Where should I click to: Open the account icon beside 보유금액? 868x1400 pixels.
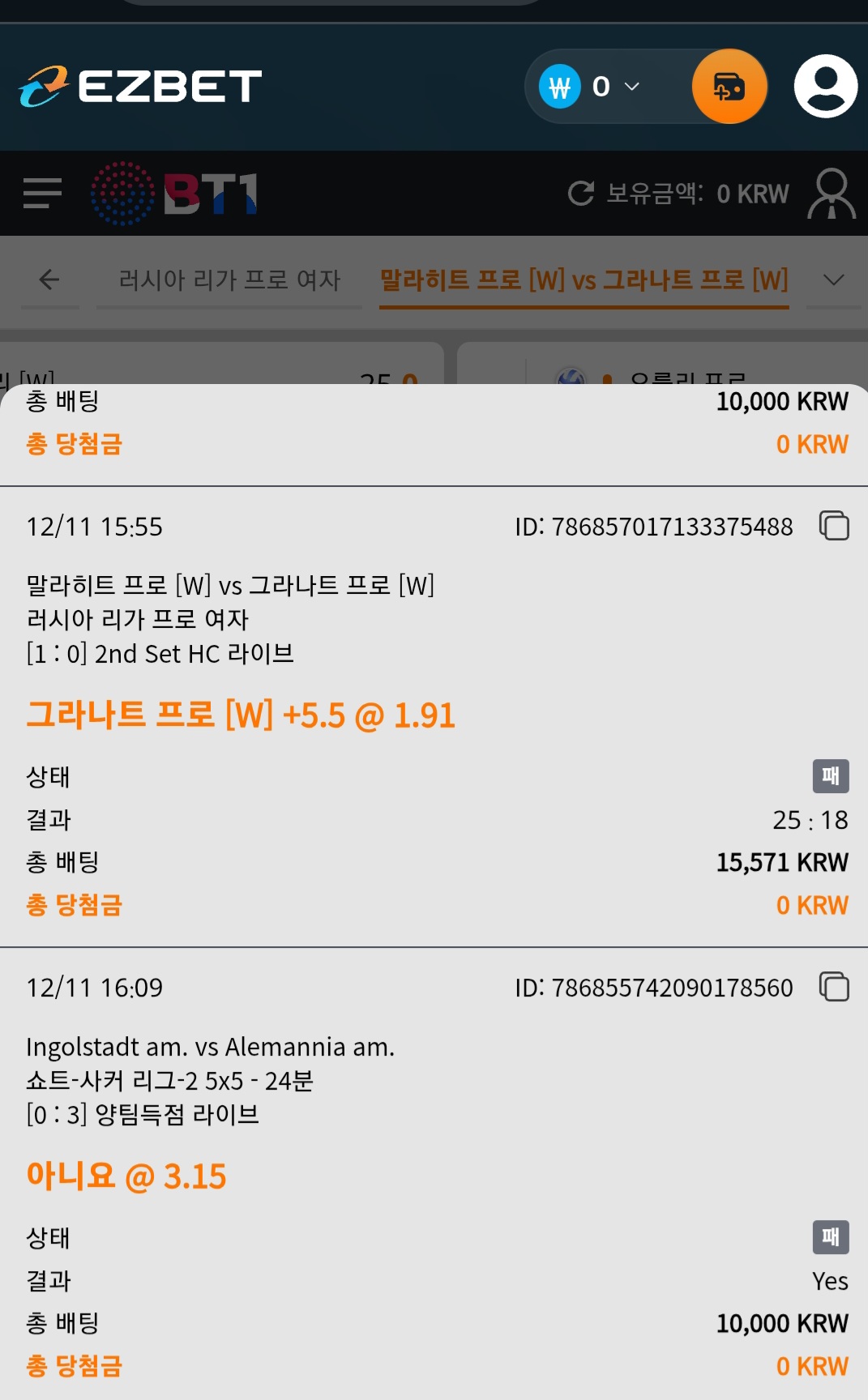(830, 194)
